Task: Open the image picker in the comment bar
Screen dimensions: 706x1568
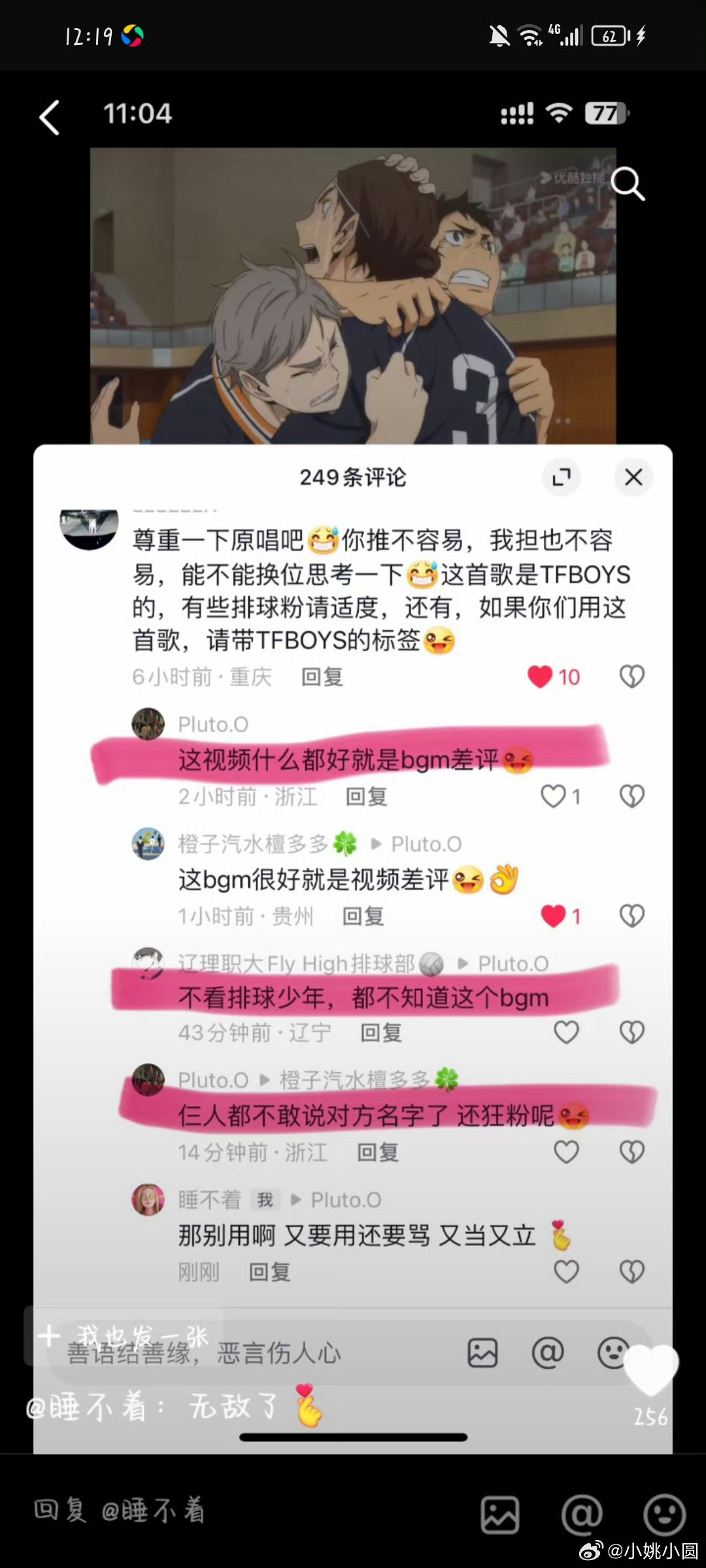Action: click(x=483, y=1351)
